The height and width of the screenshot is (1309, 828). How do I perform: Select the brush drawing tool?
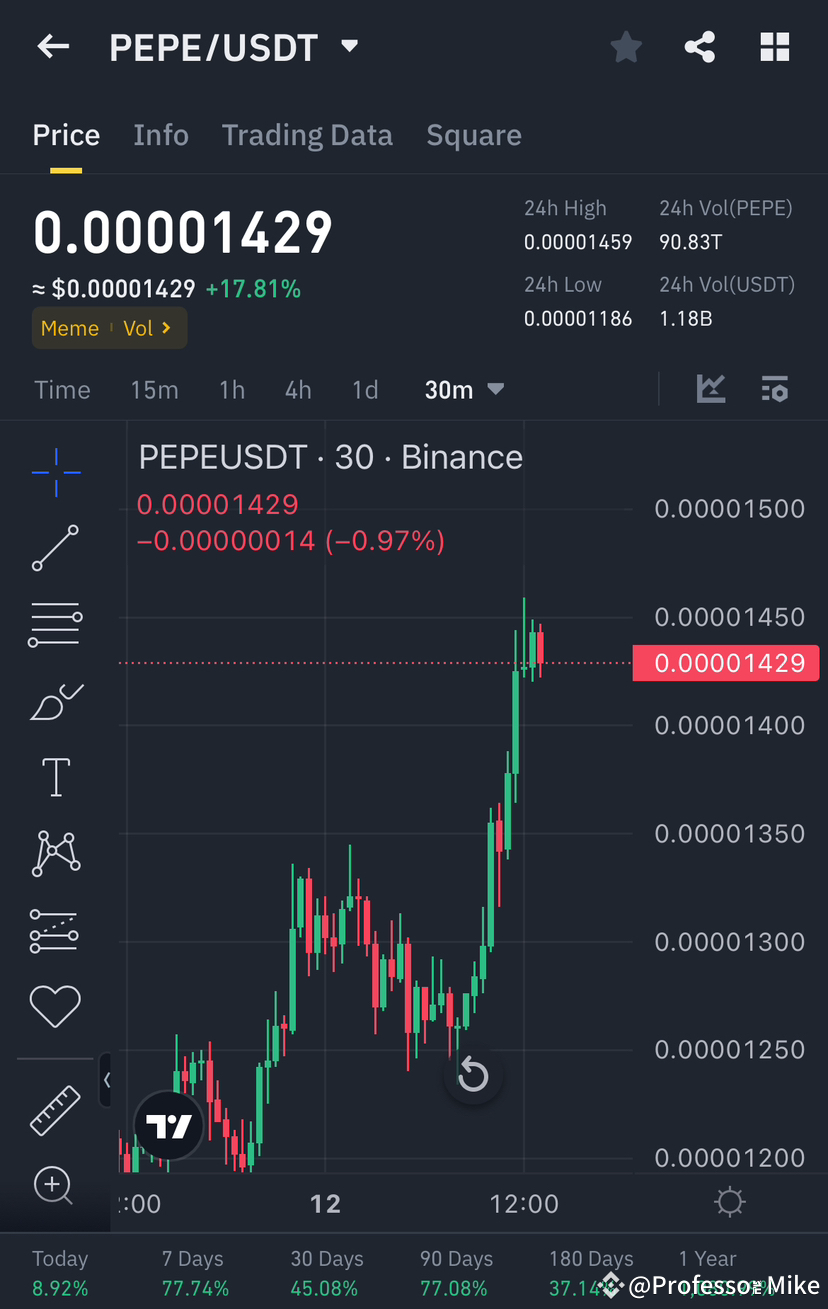coord(55,701)
